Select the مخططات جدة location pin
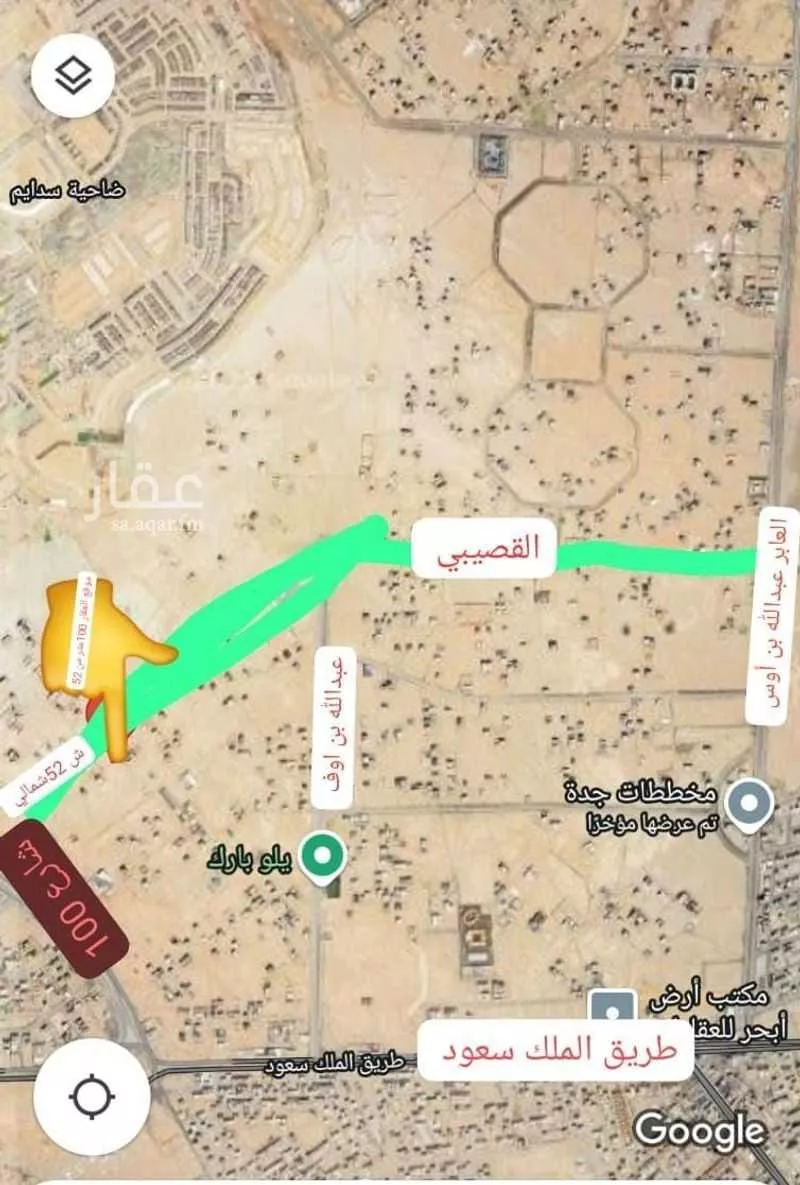Viewport: 800px width, 1185px height. pos(748,805)
